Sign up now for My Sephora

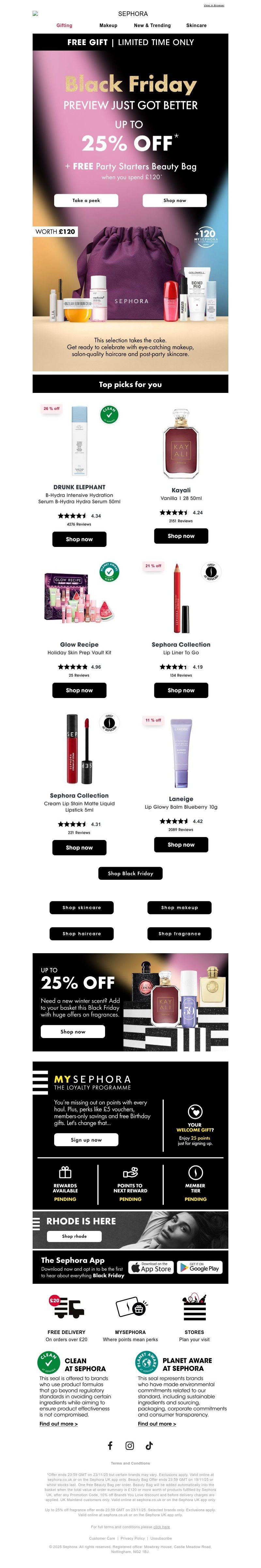pyautogui.click(x=86, y=1140)
